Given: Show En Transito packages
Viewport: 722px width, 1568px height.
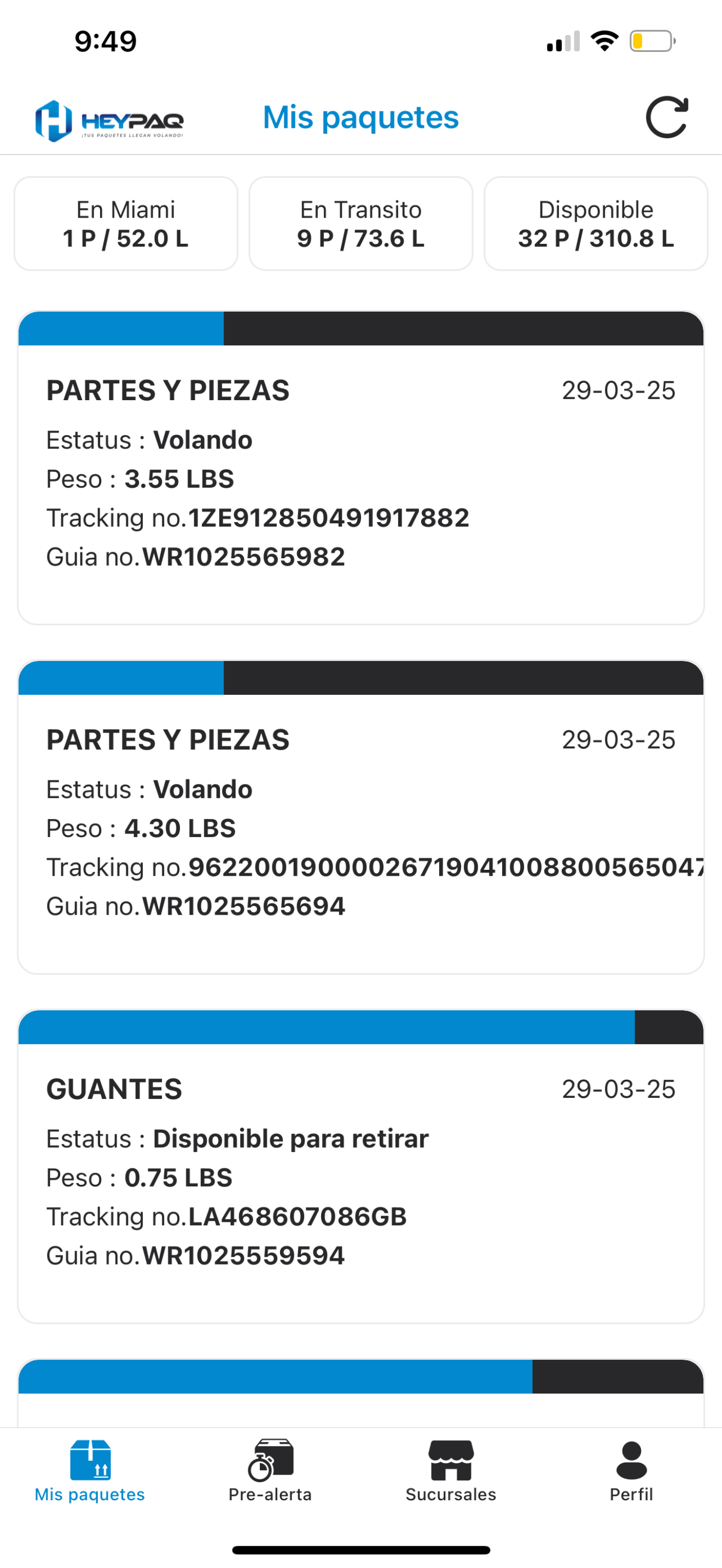Looking at the screenshot, I should (x=361, y=224).
